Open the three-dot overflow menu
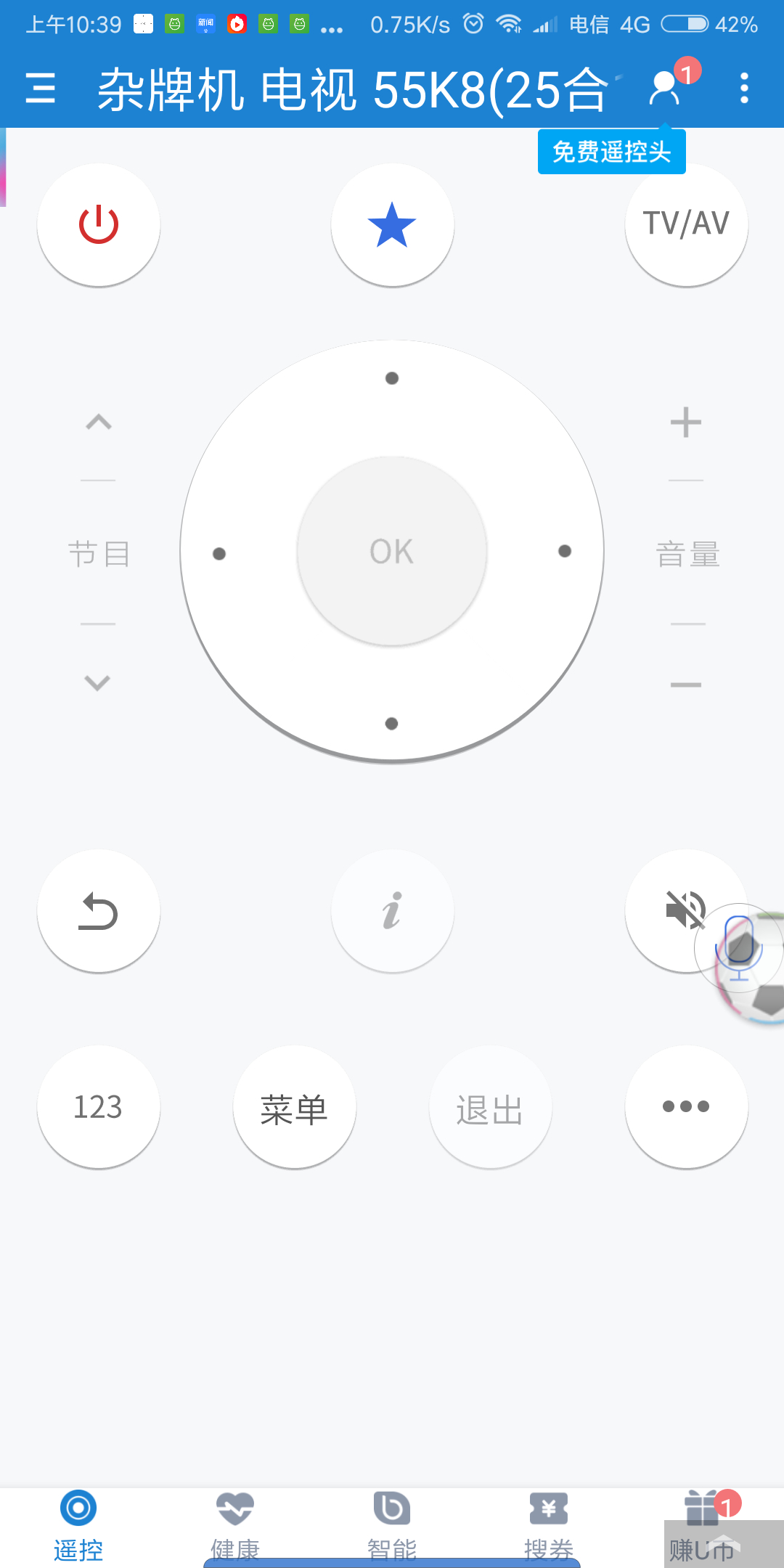This screenshot has width=784, height=1568. coord(744,89)
